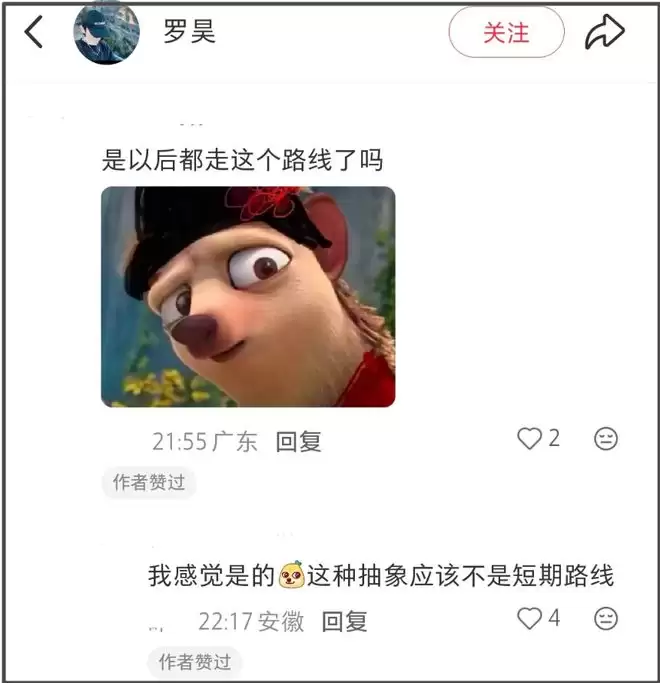660x683 pixels.
Task: Share this post via the arrow icon
Action: coord(604,33)
